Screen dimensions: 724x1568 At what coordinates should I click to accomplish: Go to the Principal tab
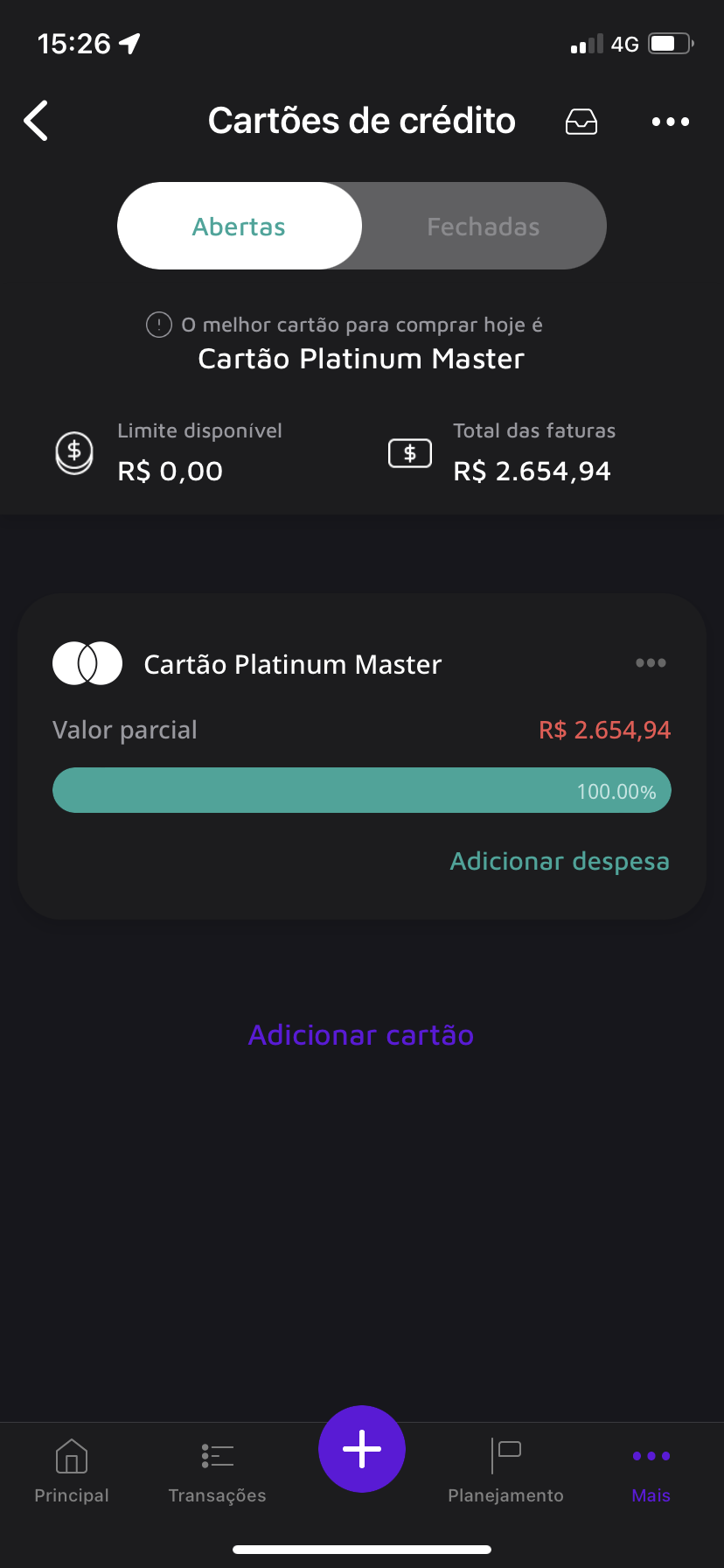point(72,1472)
